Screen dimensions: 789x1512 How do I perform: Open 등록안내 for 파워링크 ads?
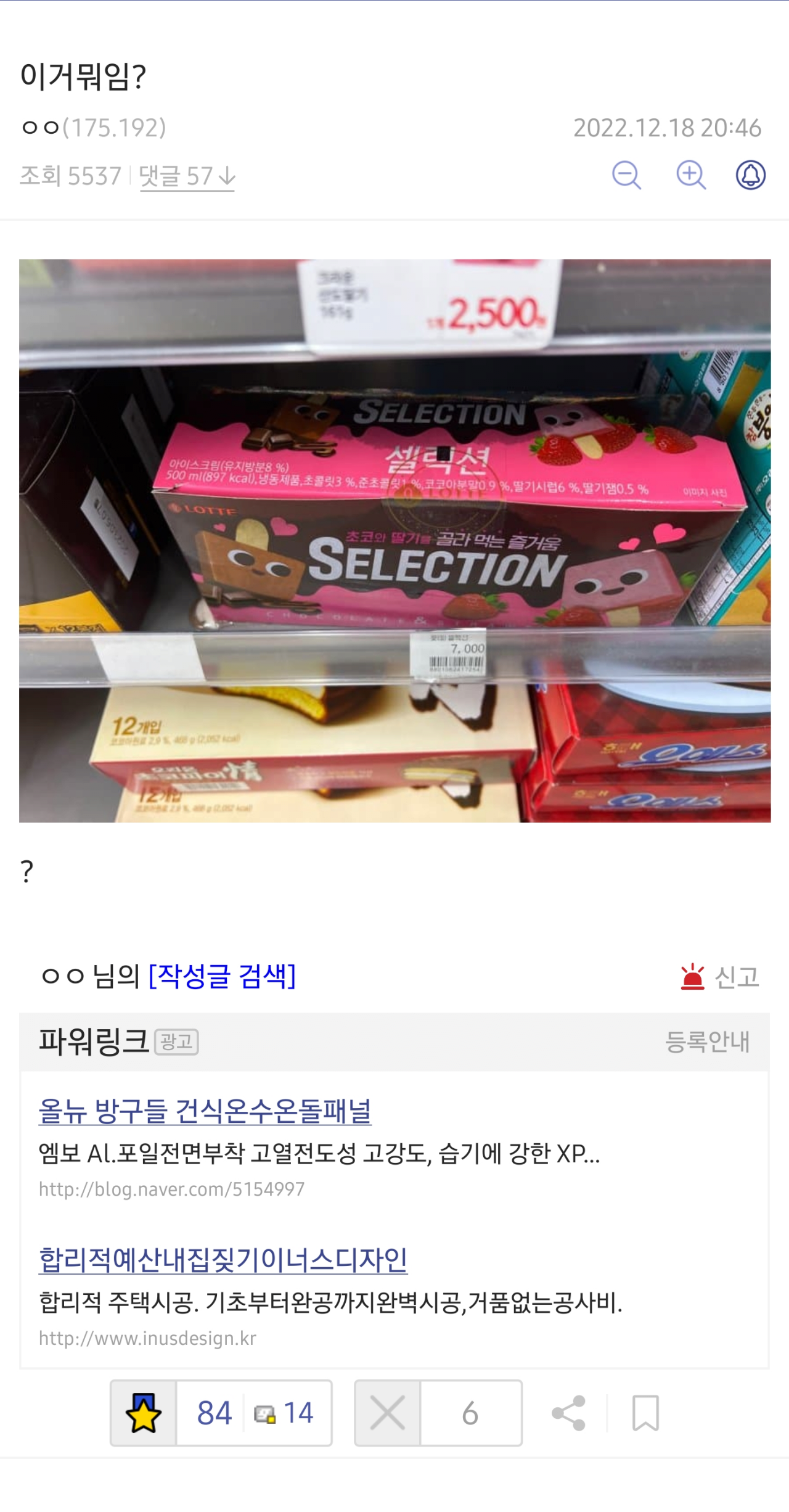[707, 1042]
